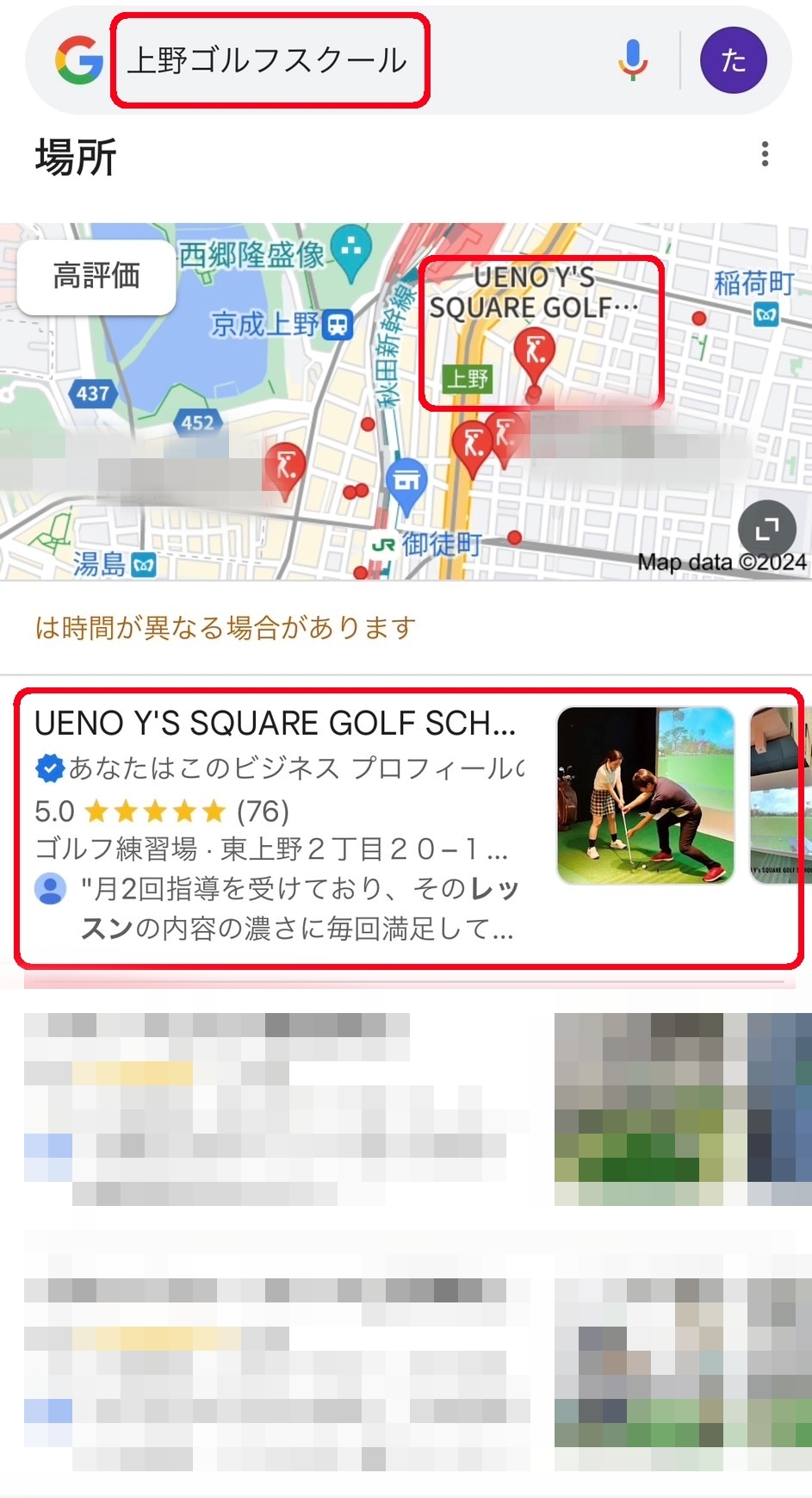Start voice search with the microphone
Viewport: 812px width, 1498px height.
(x=633, y=59)
